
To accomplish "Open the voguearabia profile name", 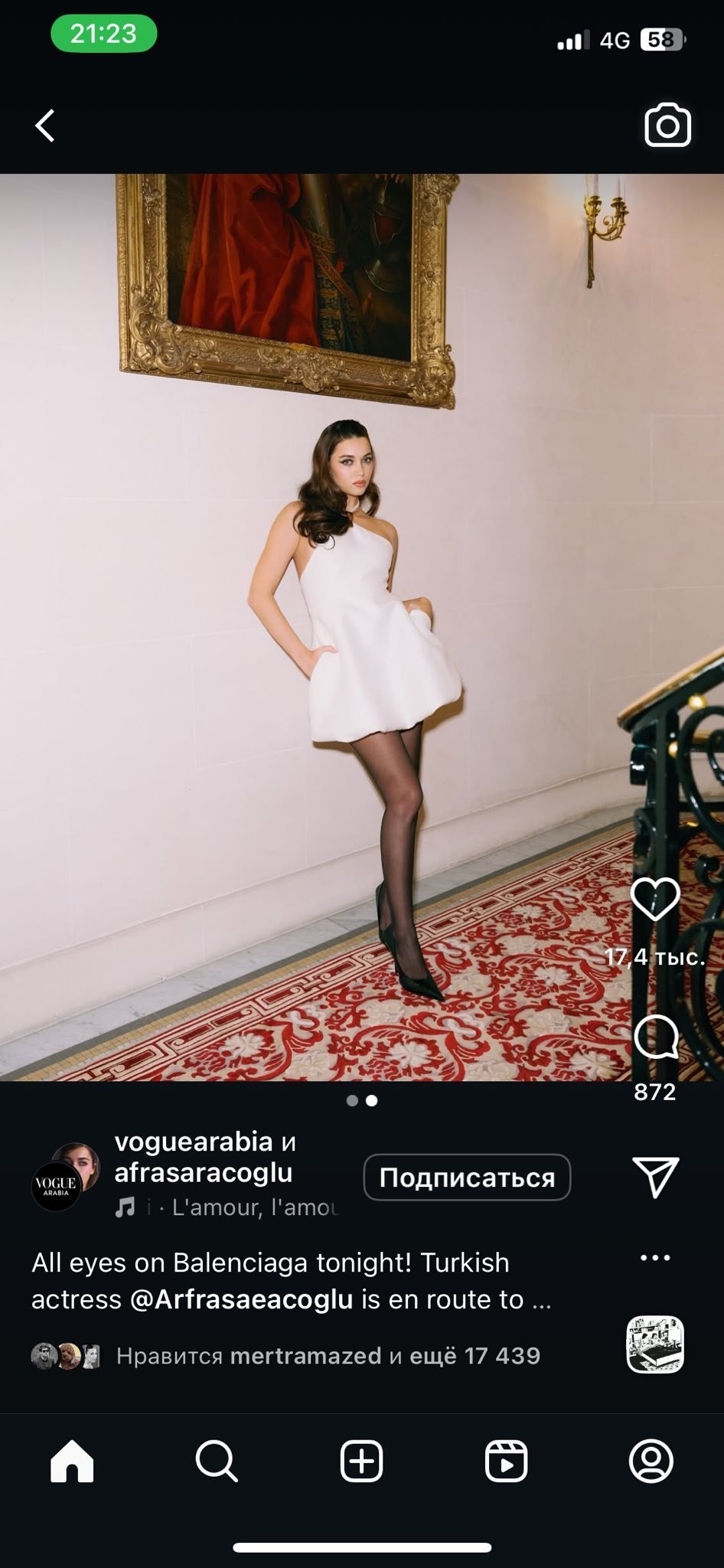I will point(194,1142).
